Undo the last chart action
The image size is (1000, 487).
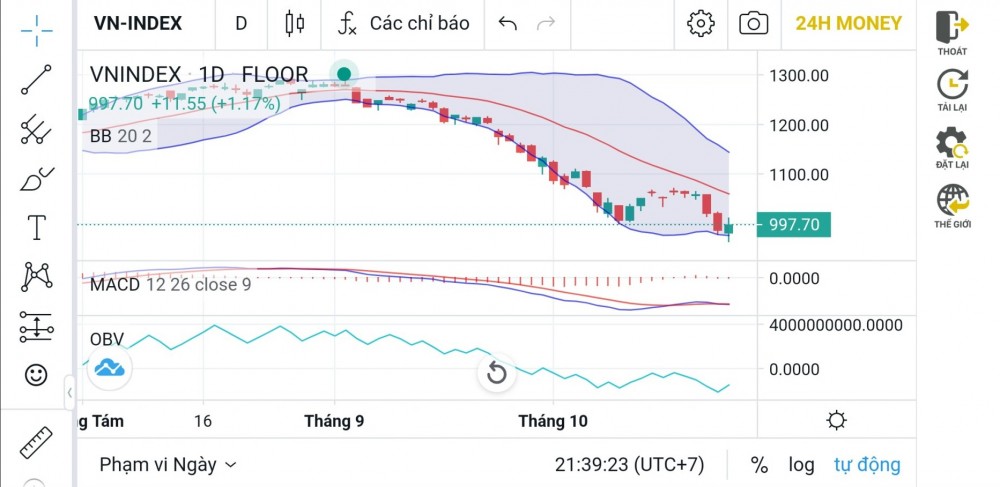(x=508, y=23)
